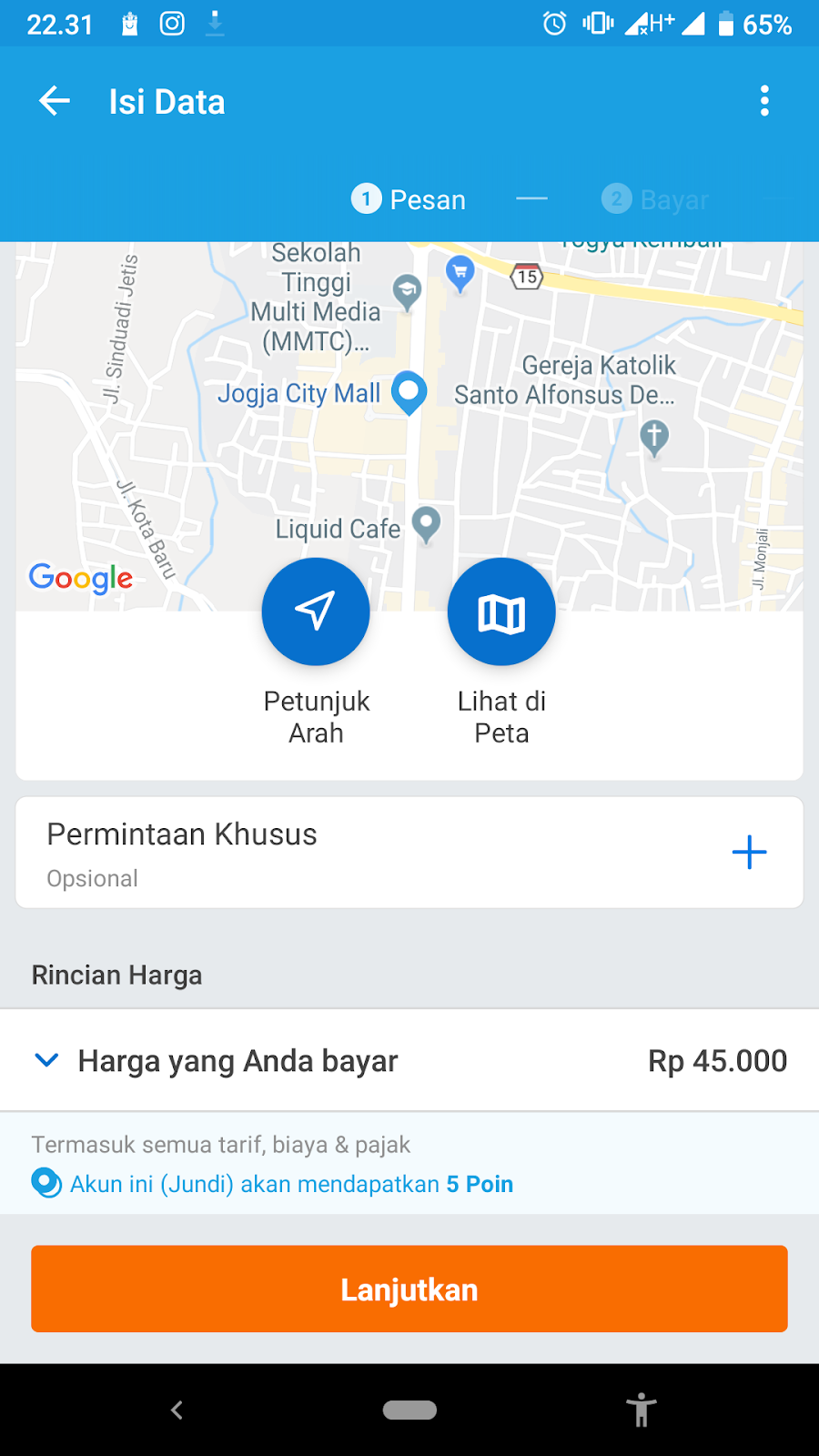Open Lihat di Peta map view
Image resolution: width=819 pixels, height=1456 pixels.
pos(501,612)
